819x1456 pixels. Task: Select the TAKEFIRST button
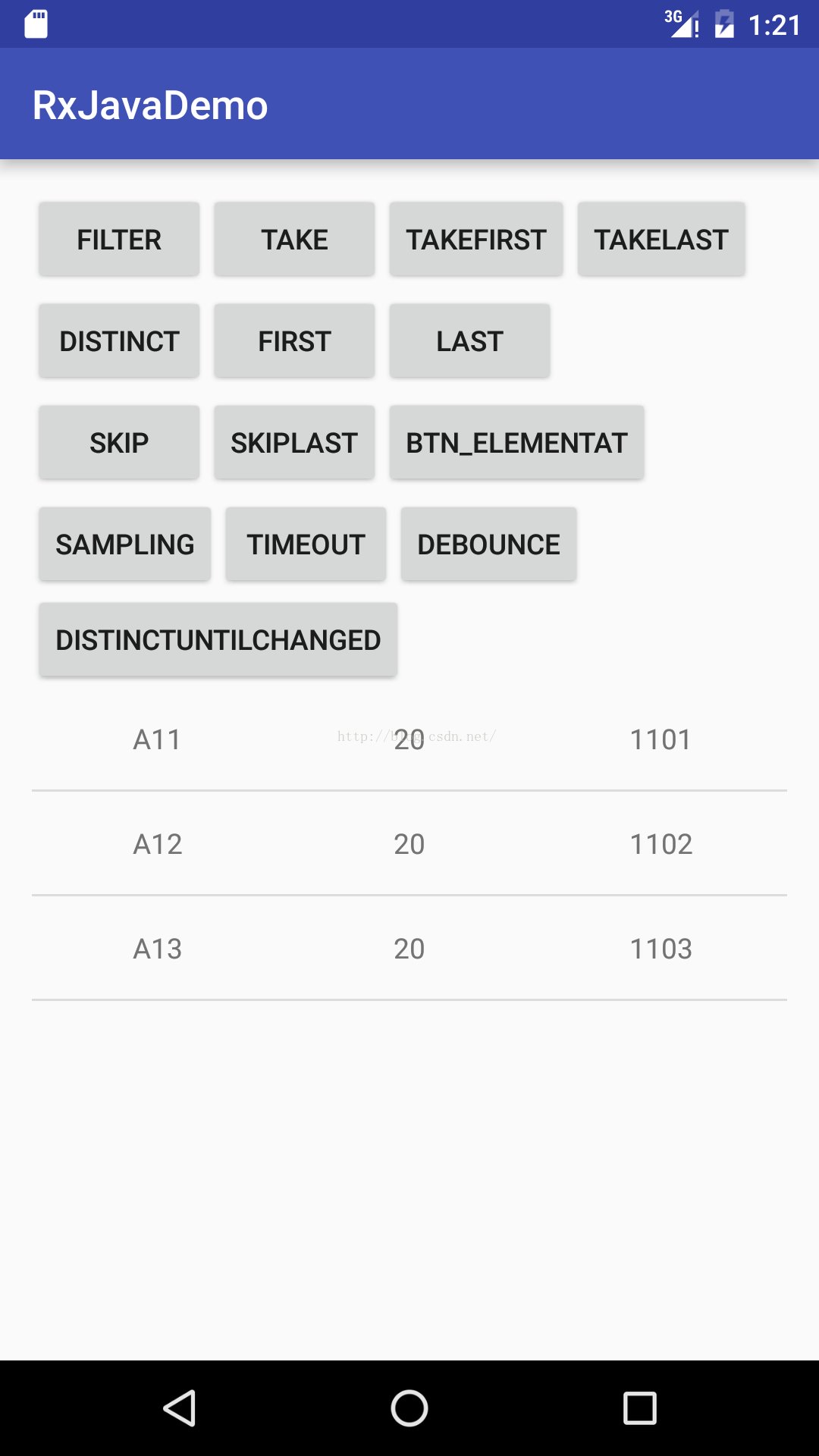[x=476, y=240]
